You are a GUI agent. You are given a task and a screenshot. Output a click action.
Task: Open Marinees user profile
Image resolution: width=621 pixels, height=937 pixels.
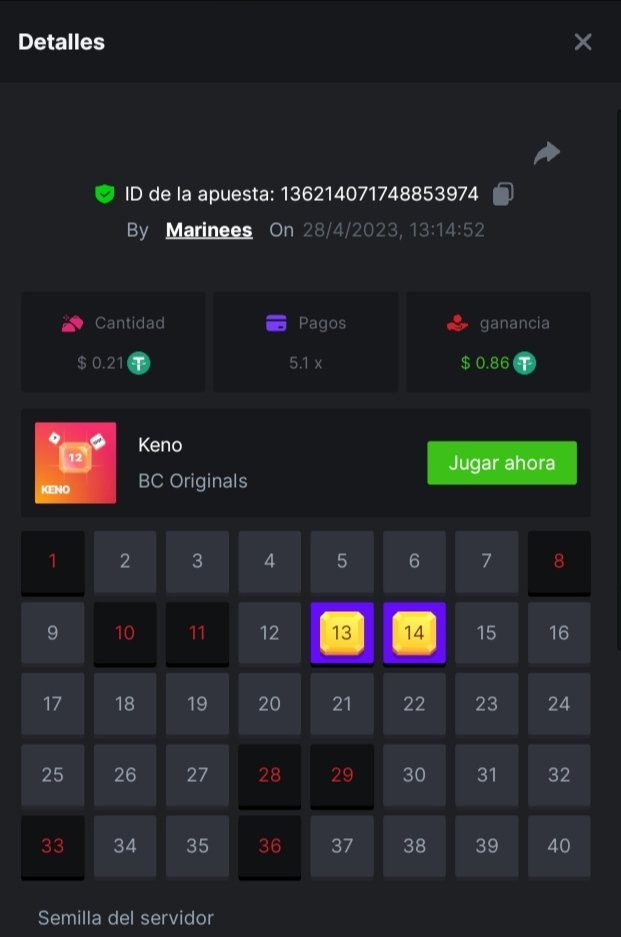point(208,230)
